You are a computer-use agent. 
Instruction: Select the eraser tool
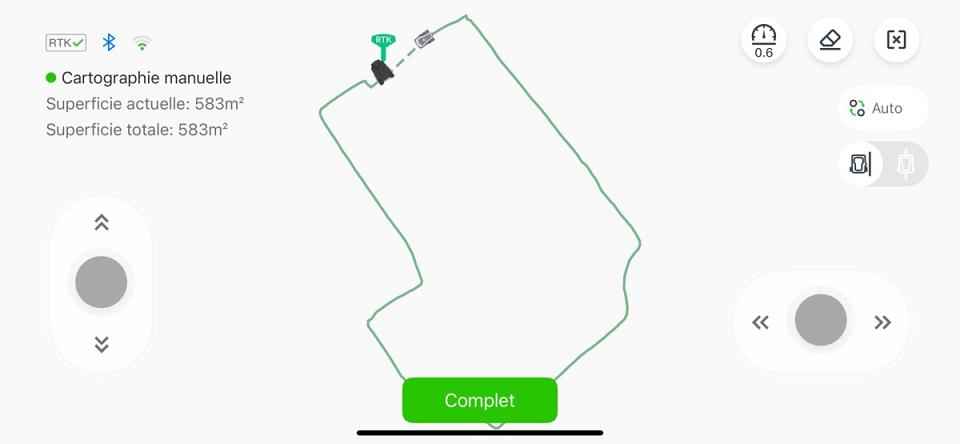point(830,40)
